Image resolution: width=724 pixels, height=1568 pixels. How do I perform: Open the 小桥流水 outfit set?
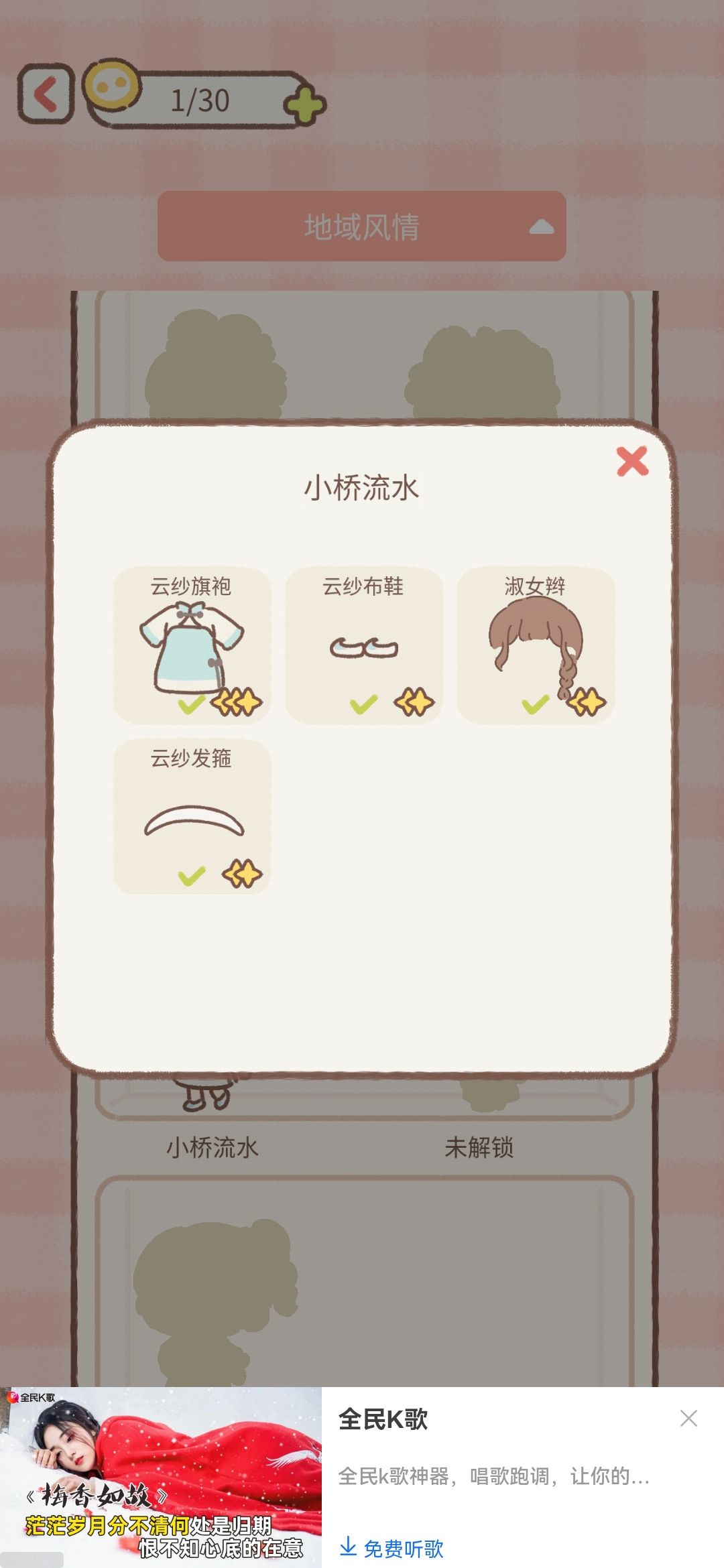point(215,1143)
